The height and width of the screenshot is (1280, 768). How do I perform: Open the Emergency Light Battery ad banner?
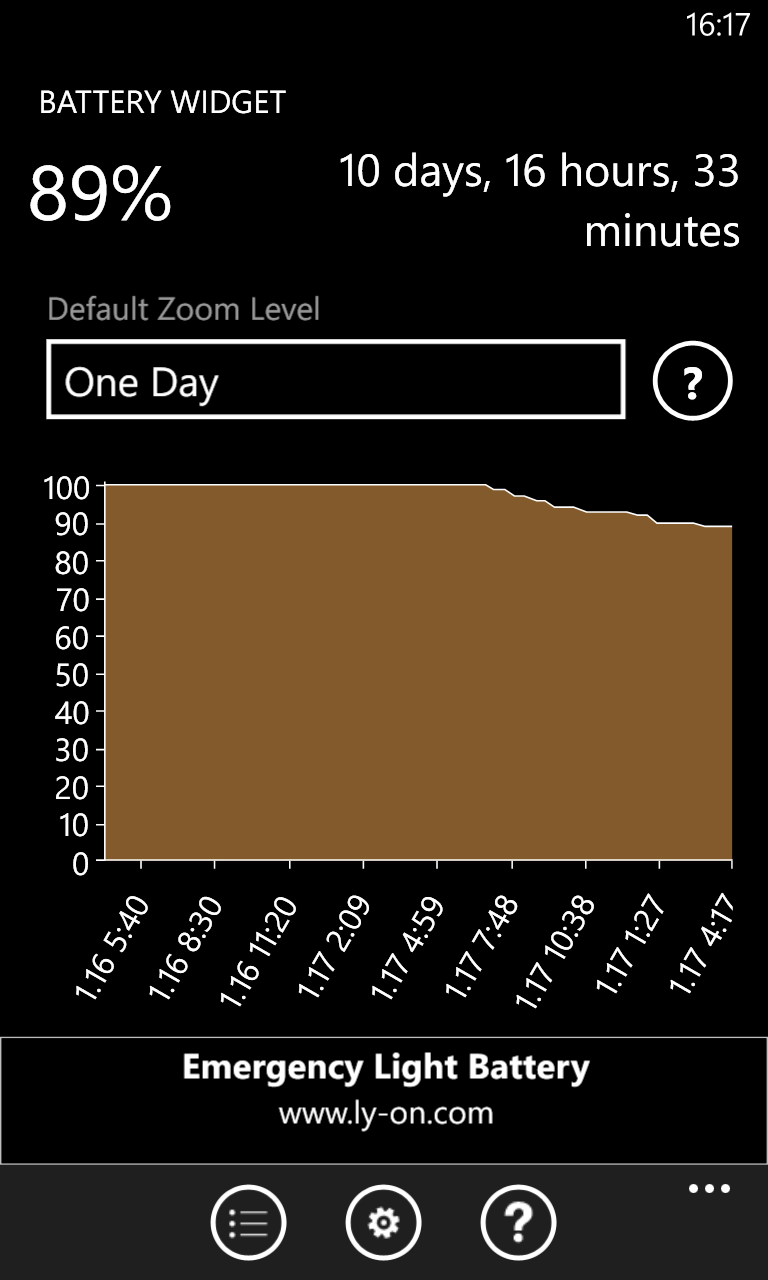pyautogui.click(x=384, y=1100)
